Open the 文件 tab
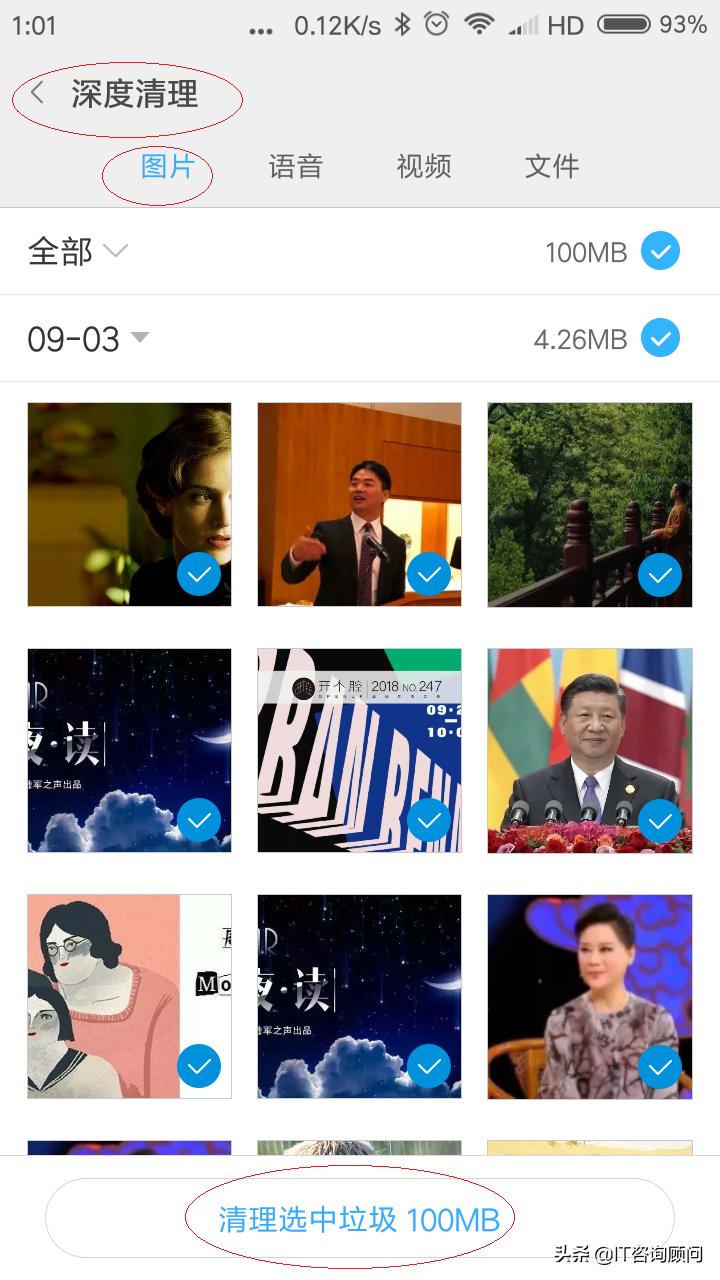The image size is (720, 1280). click(551, 166)
